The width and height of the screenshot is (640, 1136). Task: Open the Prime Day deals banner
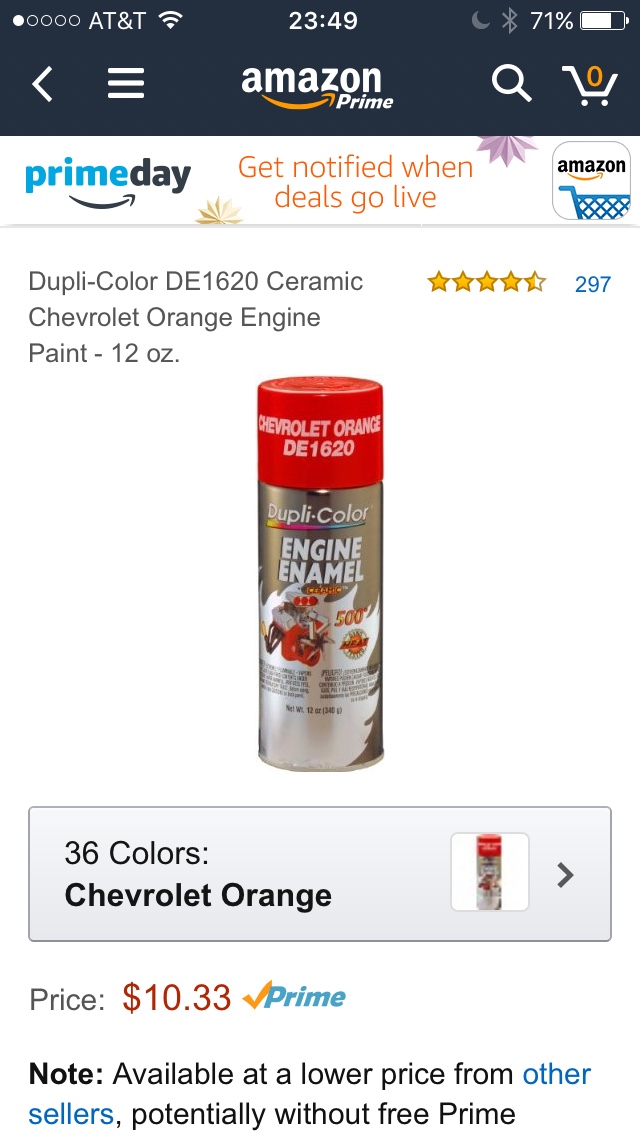point(320,181)
